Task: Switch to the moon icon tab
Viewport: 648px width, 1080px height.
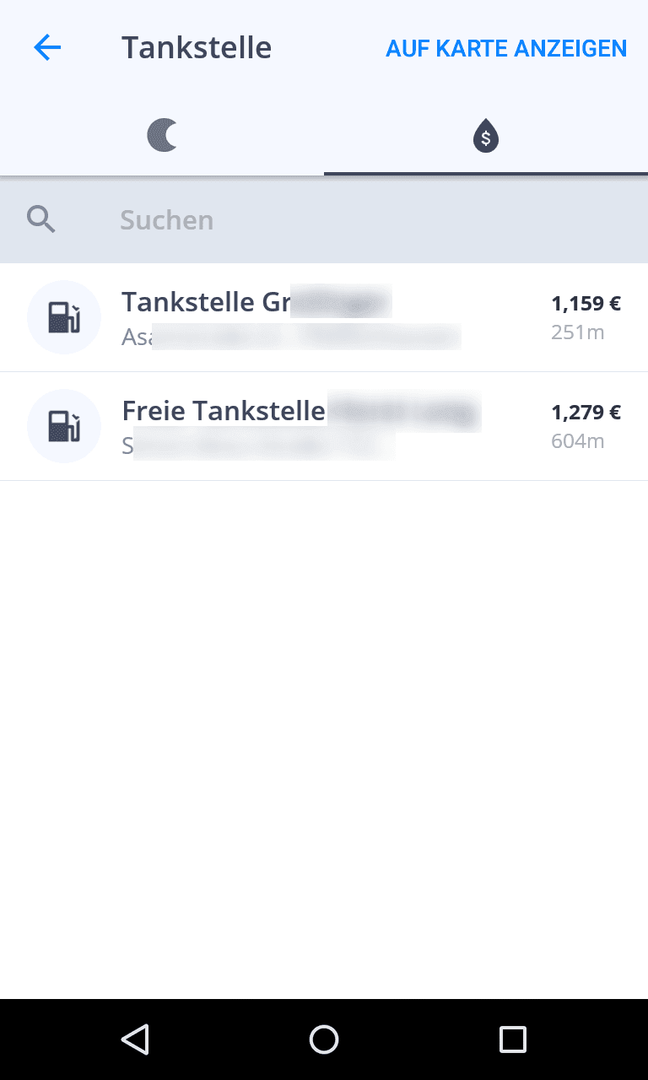Action: [163, 135]
